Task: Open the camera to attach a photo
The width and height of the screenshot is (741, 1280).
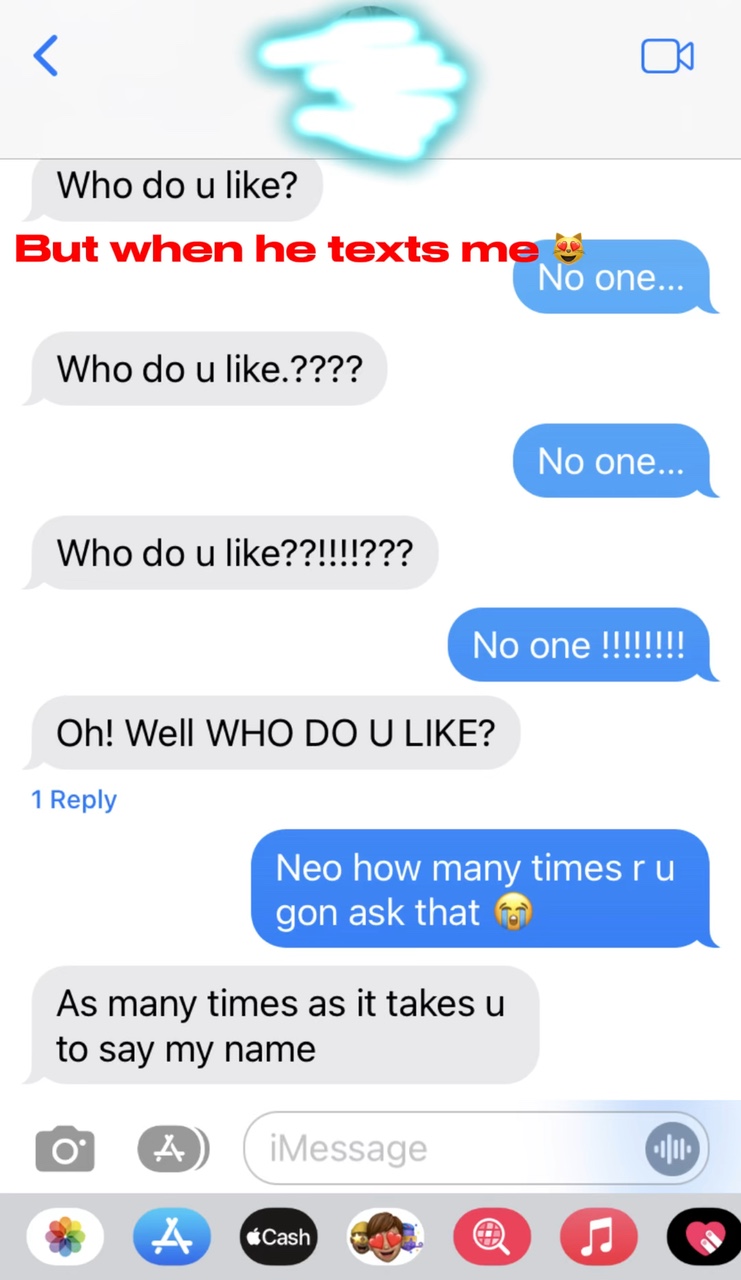Action: tap(65, 1149)
